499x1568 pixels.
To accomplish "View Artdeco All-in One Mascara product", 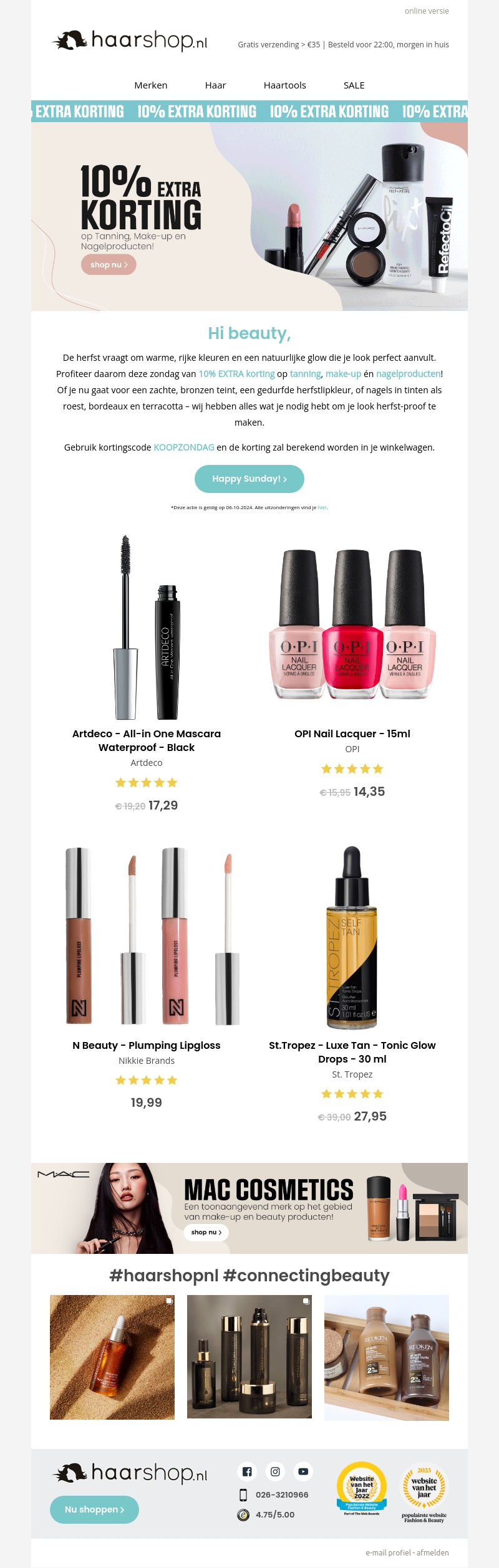I will tap(147, 740).
